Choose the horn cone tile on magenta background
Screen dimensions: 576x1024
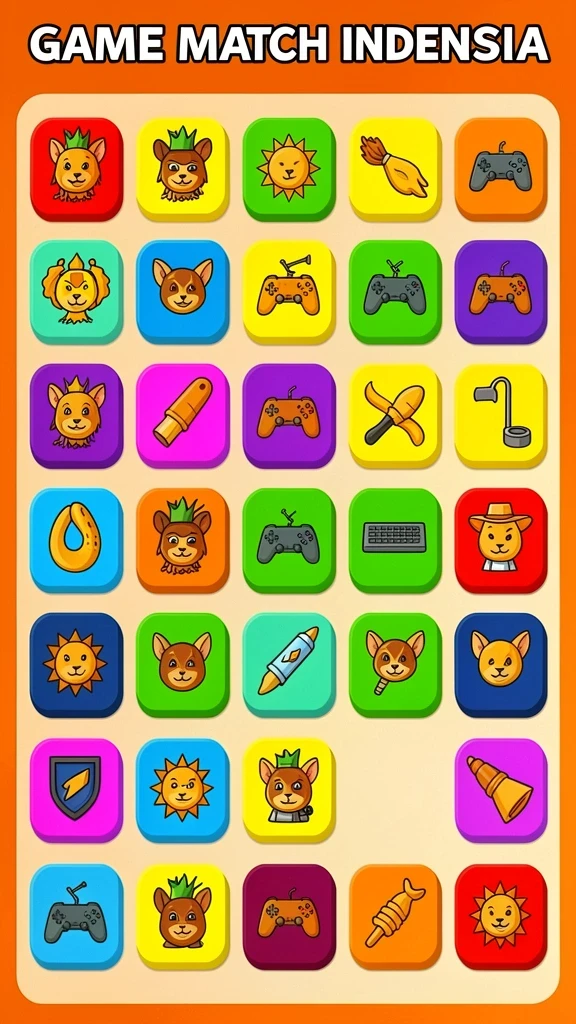(x=501, y=790)
